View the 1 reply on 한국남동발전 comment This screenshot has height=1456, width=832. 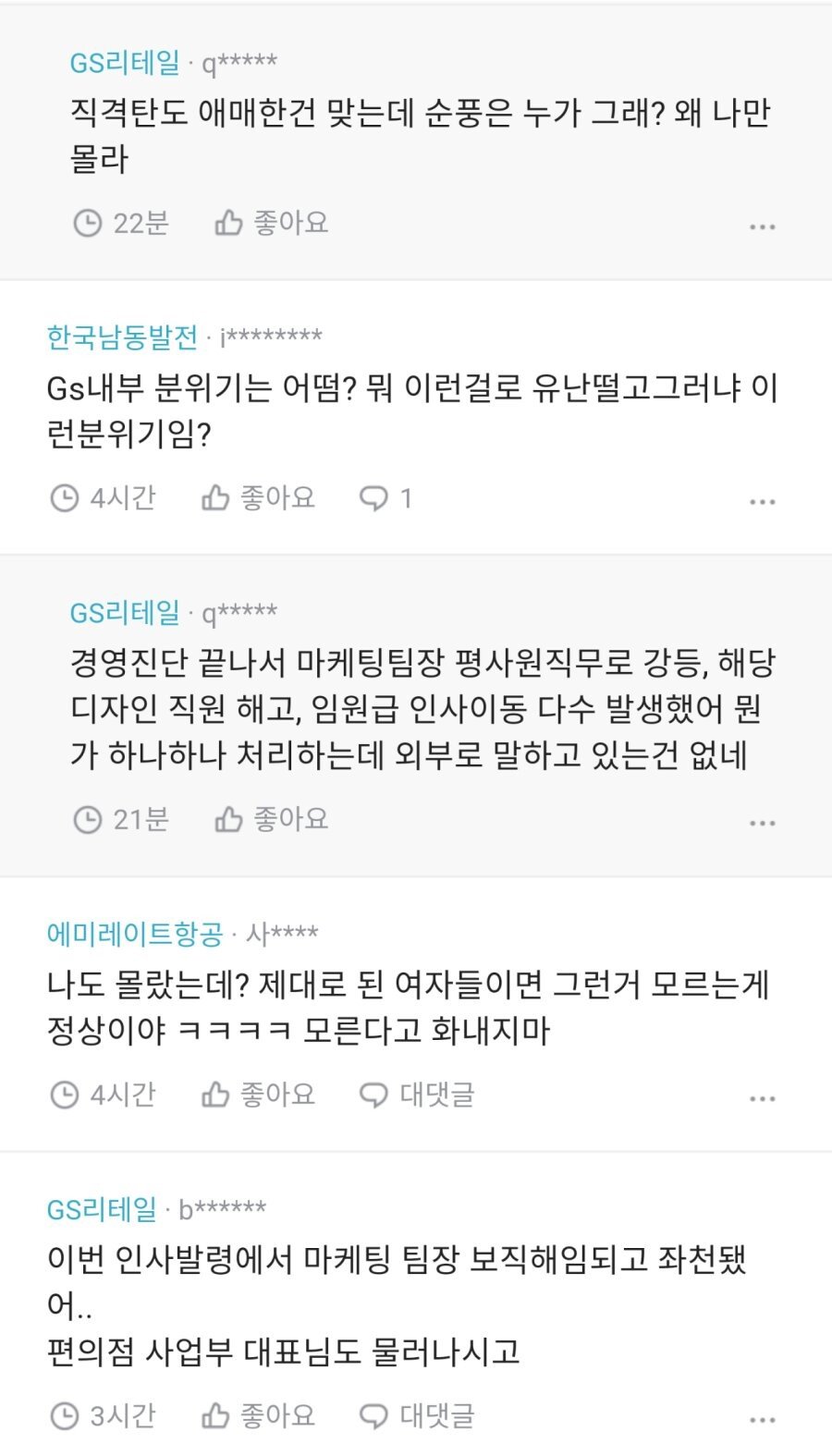click(x=385, y=498)
